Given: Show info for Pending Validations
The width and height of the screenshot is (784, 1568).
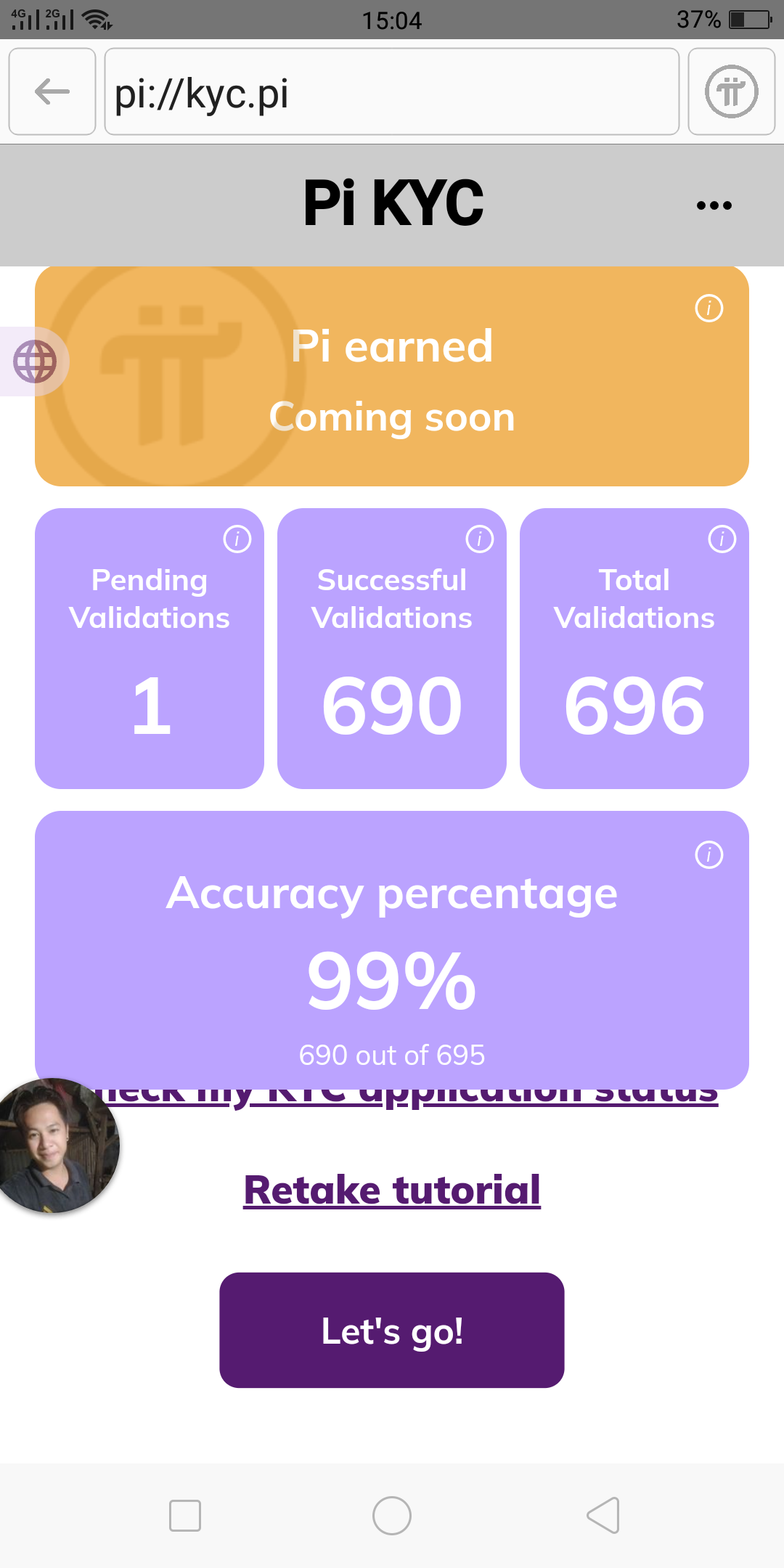Looking at the screenshot, I should tap(237, 539).
